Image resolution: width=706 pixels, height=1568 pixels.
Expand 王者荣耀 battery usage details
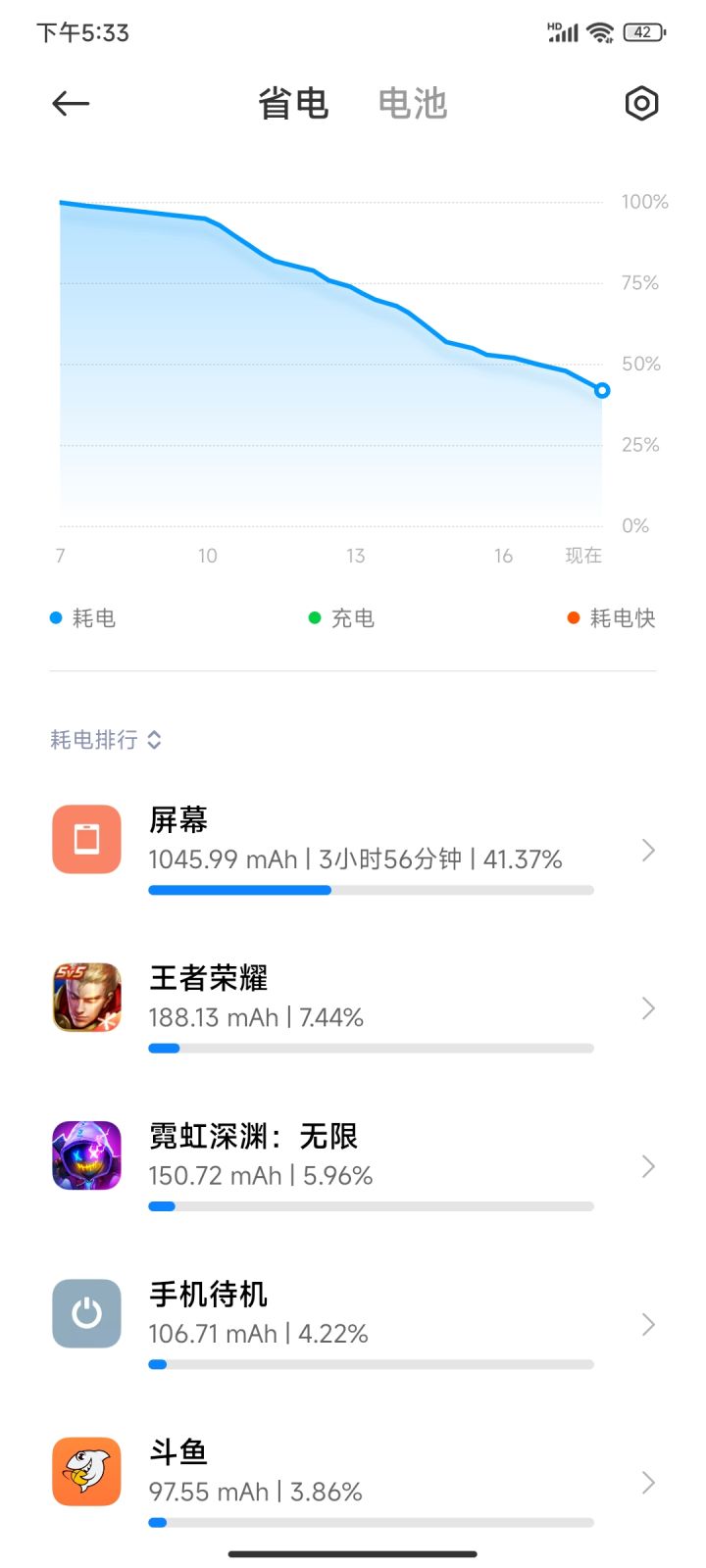click(x=646, y=1008)
